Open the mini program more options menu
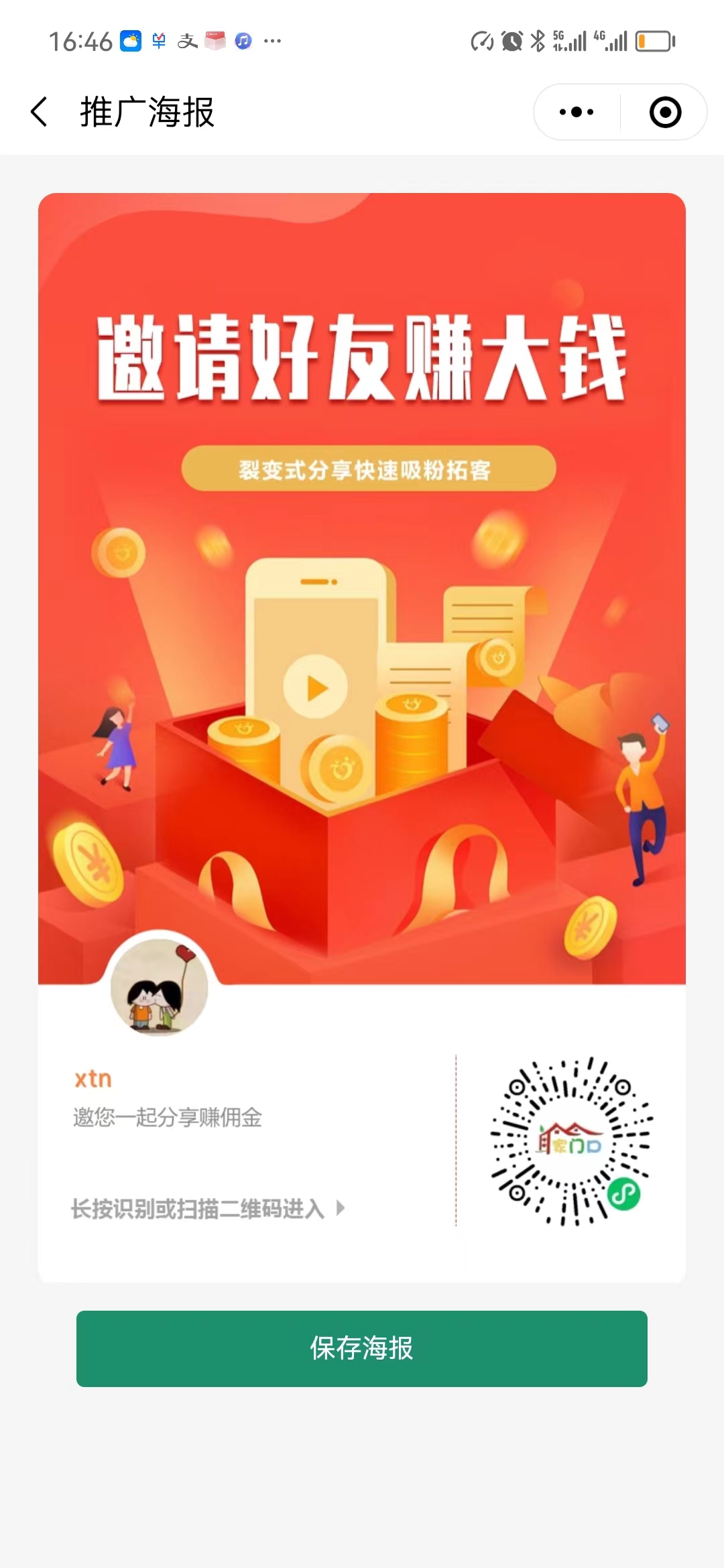 click(x=577, y=112)
